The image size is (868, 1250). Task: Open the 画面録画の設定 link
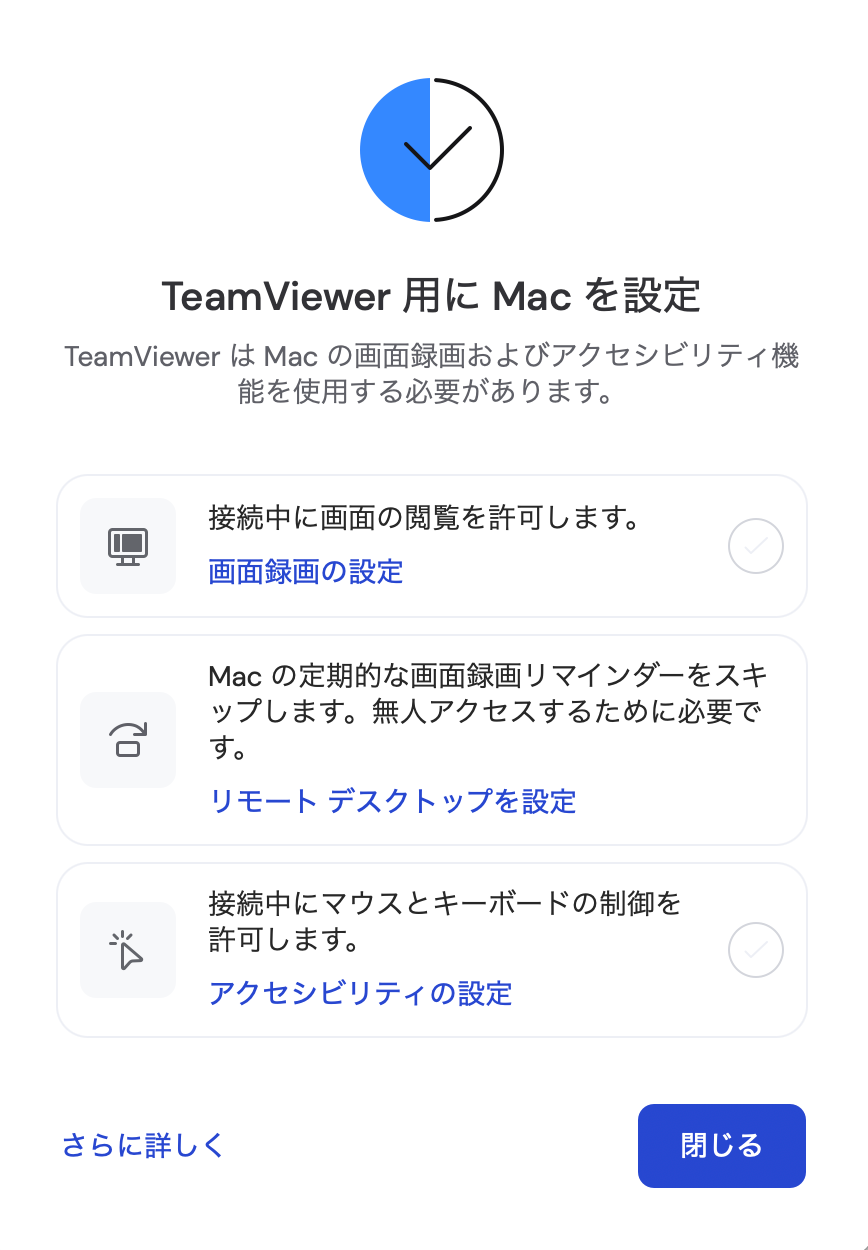click(x=306, y=572)
